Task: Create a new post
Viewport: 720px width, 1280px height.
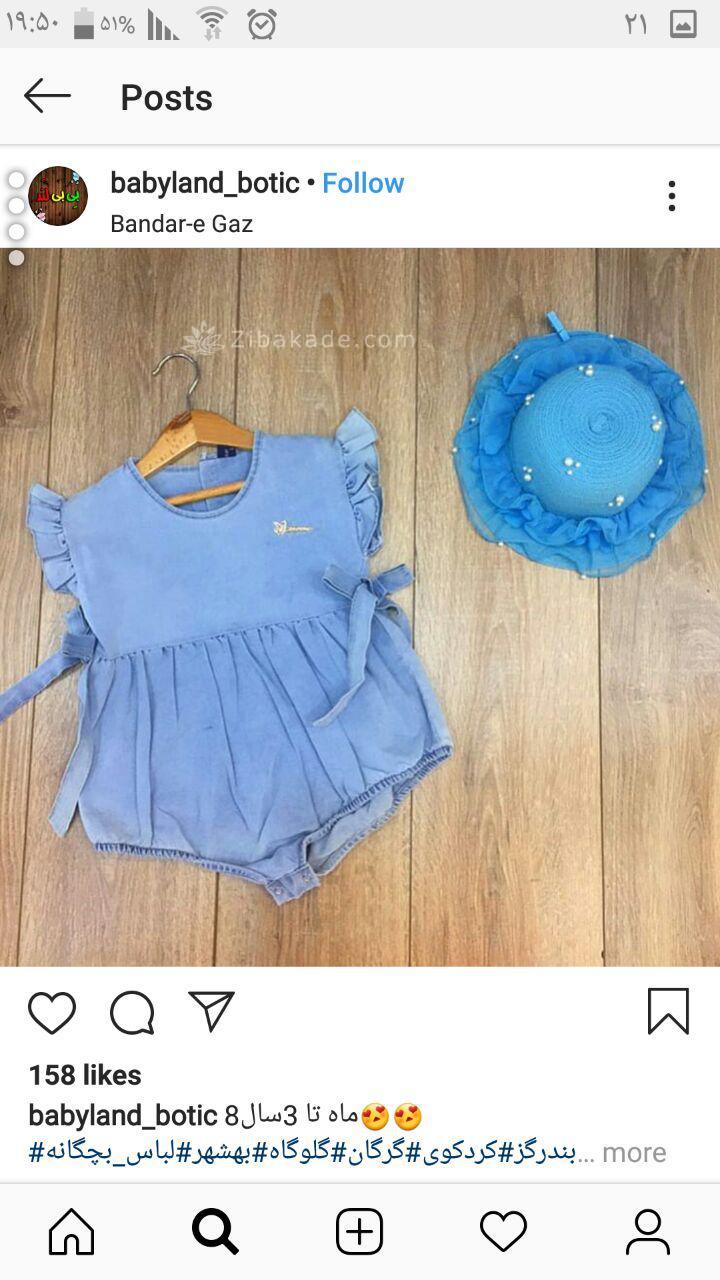Action: 359,1231
